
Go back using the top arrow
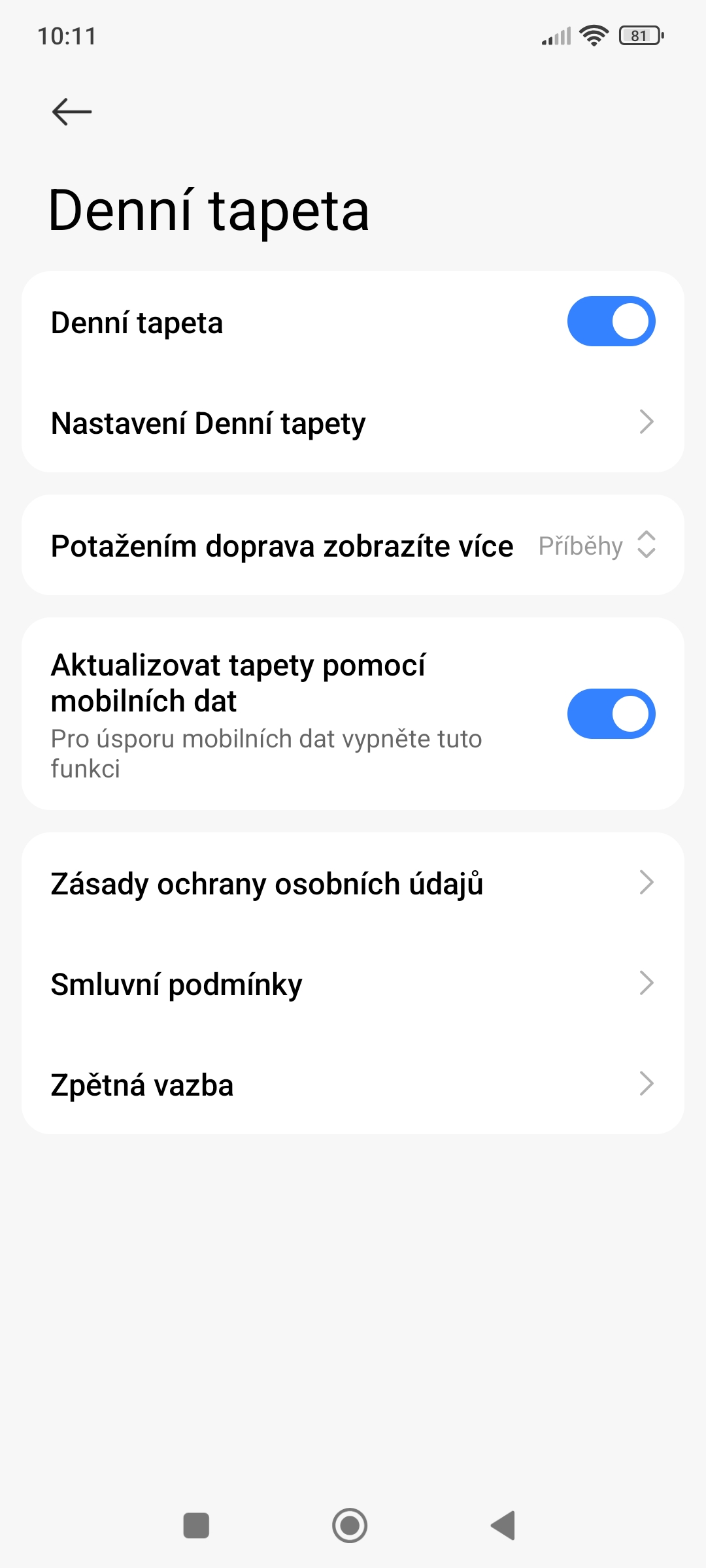[x=72, y=112]
